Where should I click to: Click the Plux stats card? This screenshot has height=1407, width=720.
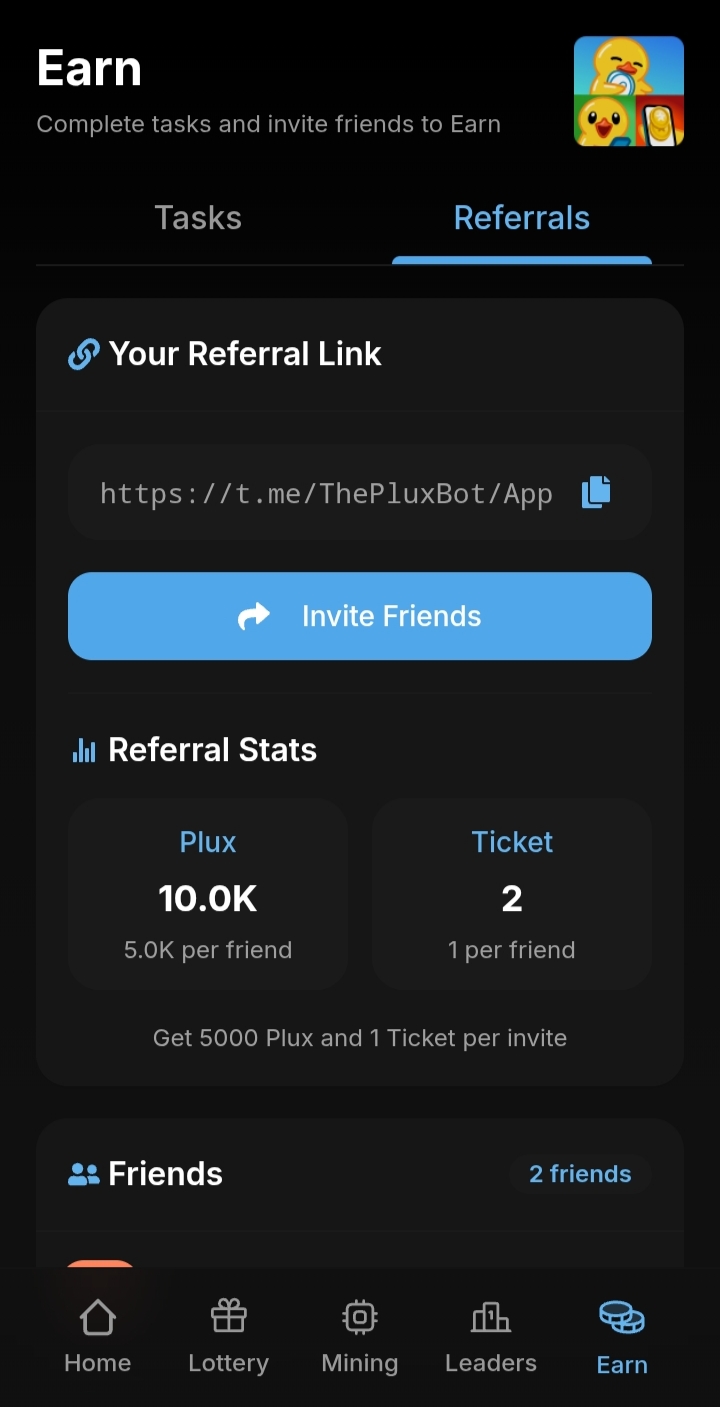tap(207, 893)
